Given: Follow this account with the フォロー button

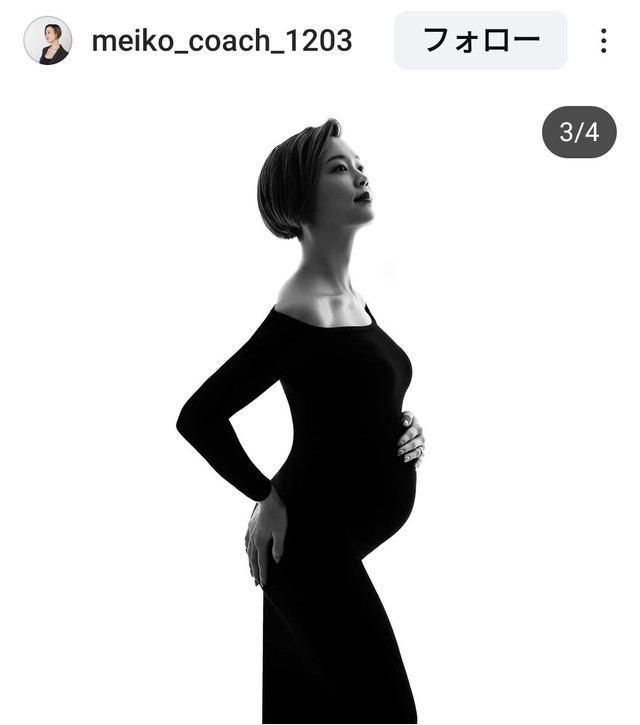Looking at the screenshot, I should click(480, 41).
